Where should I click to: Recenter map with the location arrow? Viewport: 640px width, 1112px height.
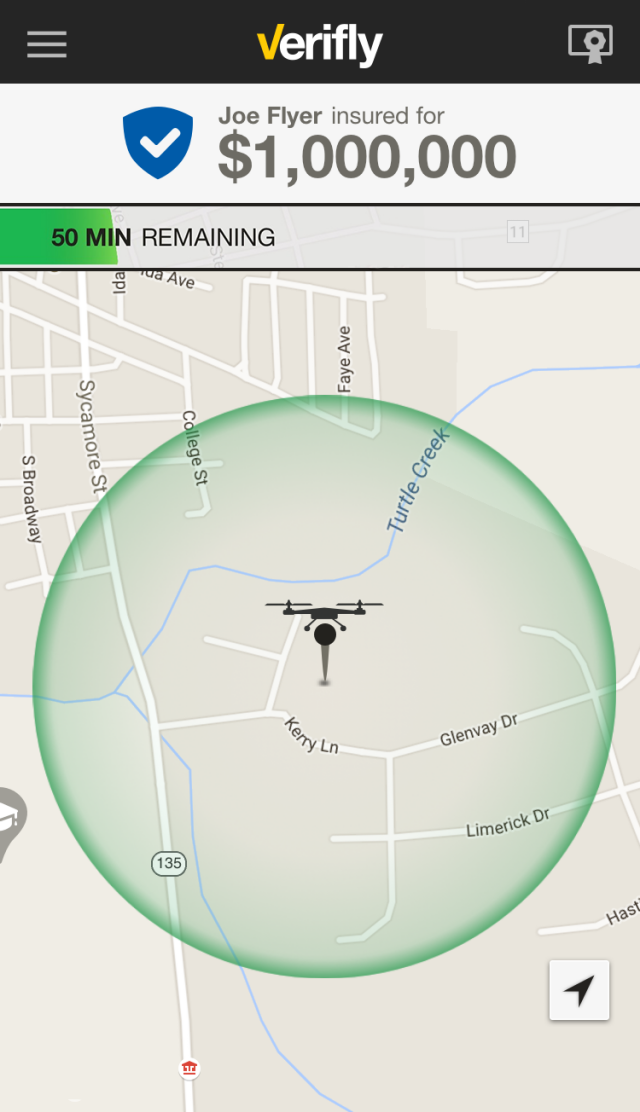(x=579, y=990)
